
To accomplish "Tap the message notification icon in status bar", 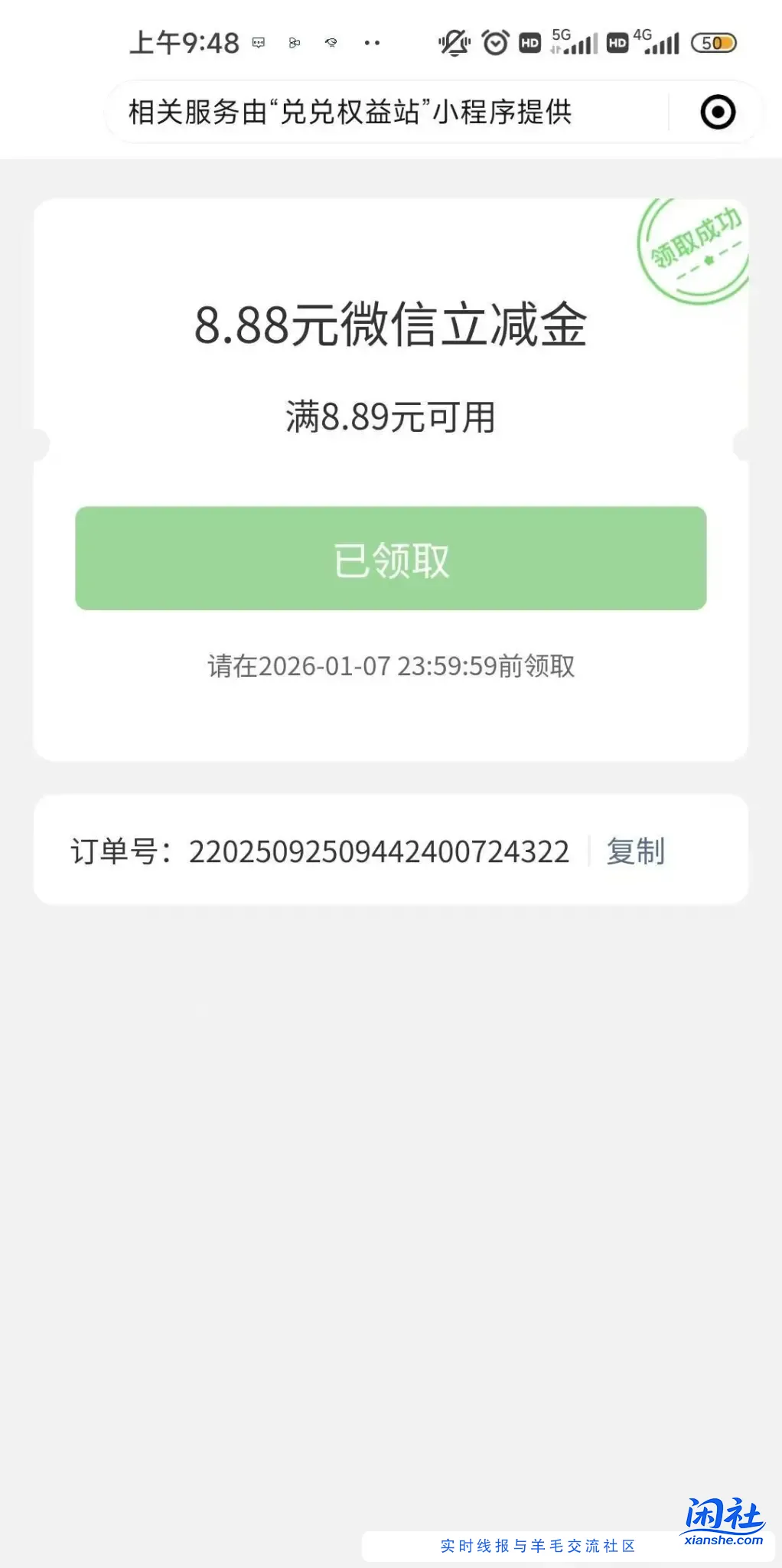I will point(258,43).
